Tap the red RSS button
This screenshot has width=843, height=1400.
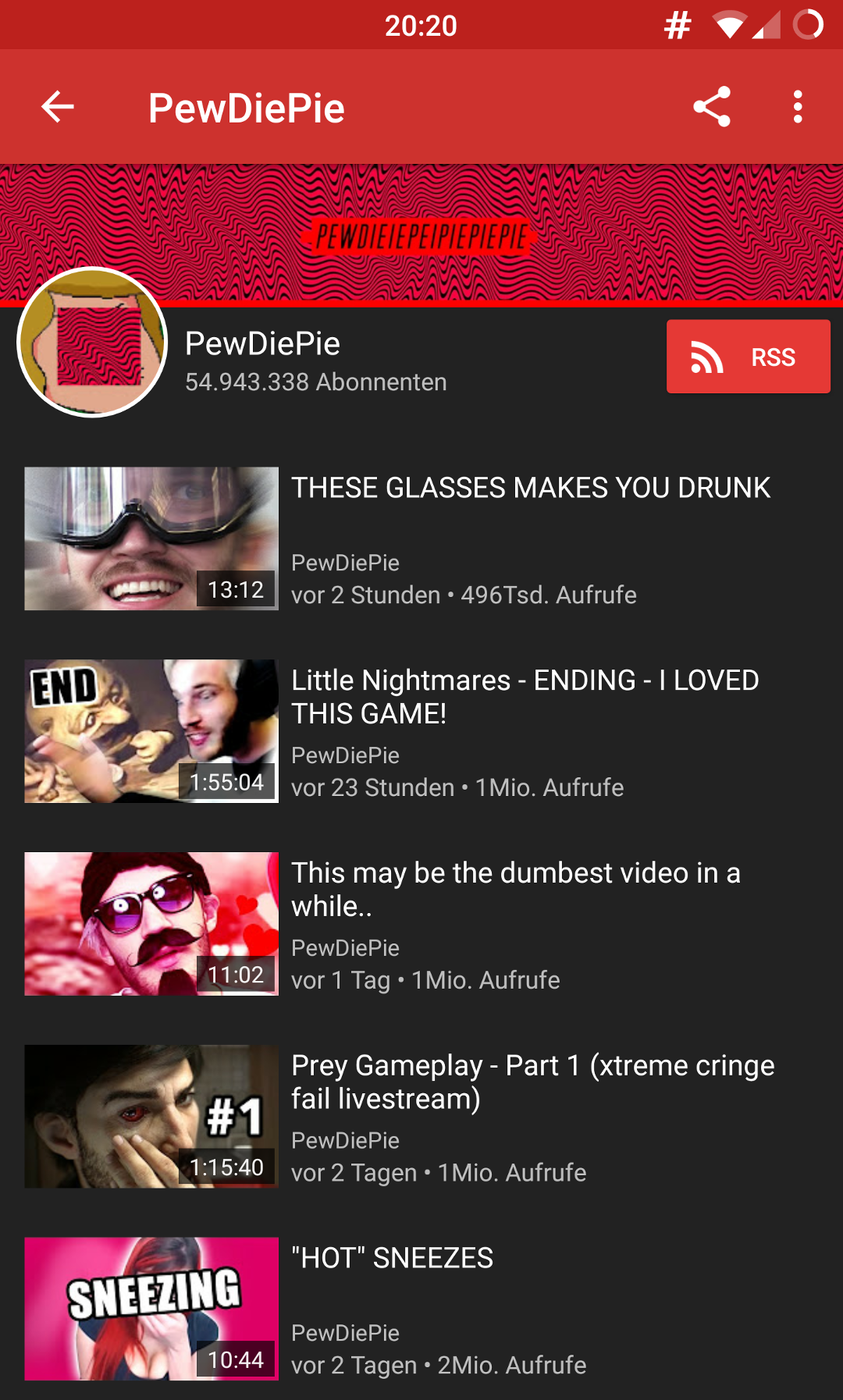tap(748, 357)
